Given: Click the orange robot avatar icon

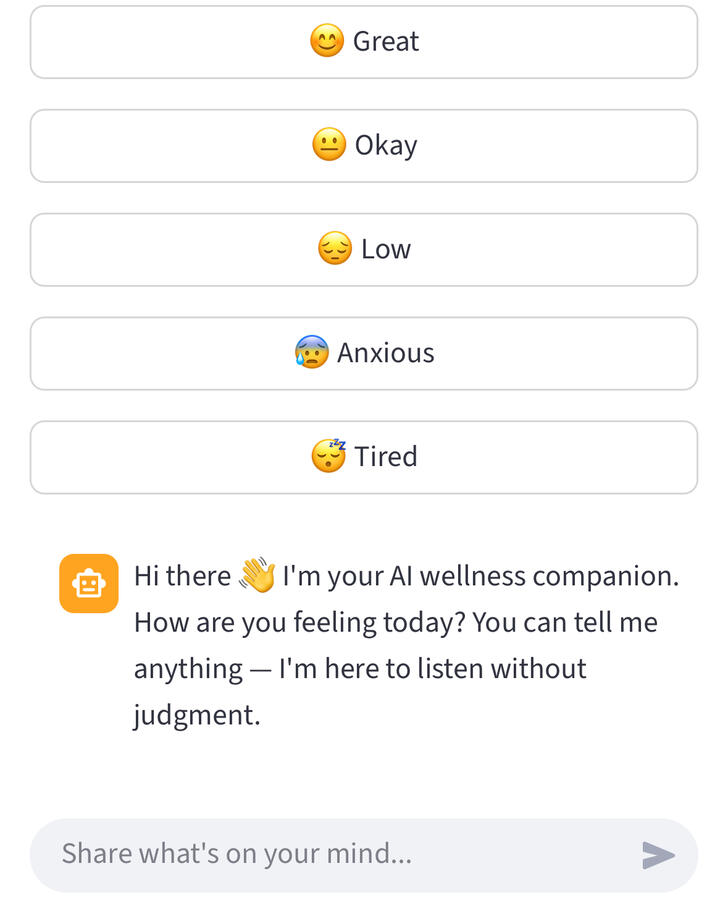Looking at the screenshot, I should (x=88, y=582).
